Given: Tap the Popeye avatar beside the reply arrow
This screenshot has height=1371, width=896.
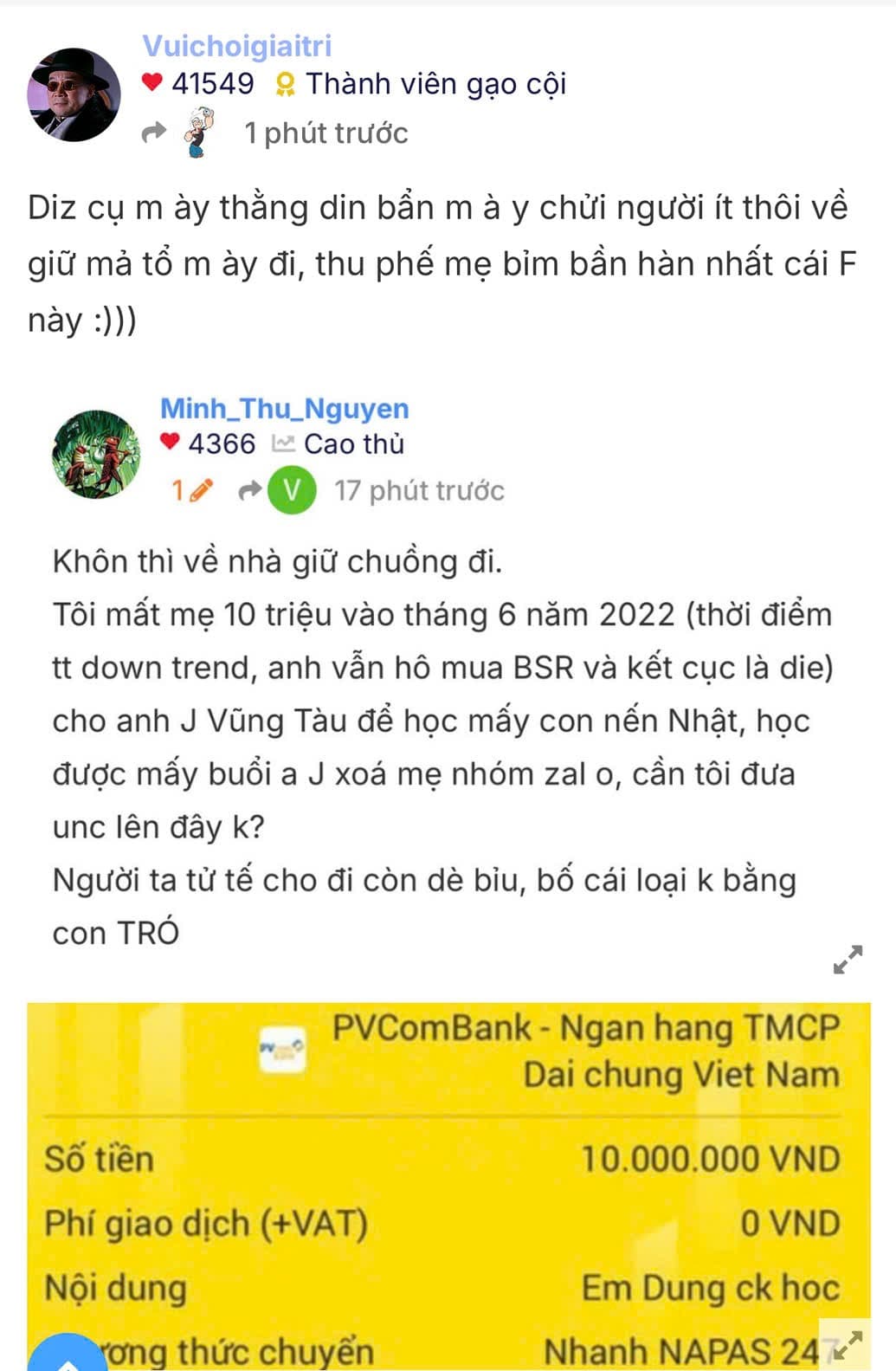Looking at the screenshot, I should tap(199, 133).
